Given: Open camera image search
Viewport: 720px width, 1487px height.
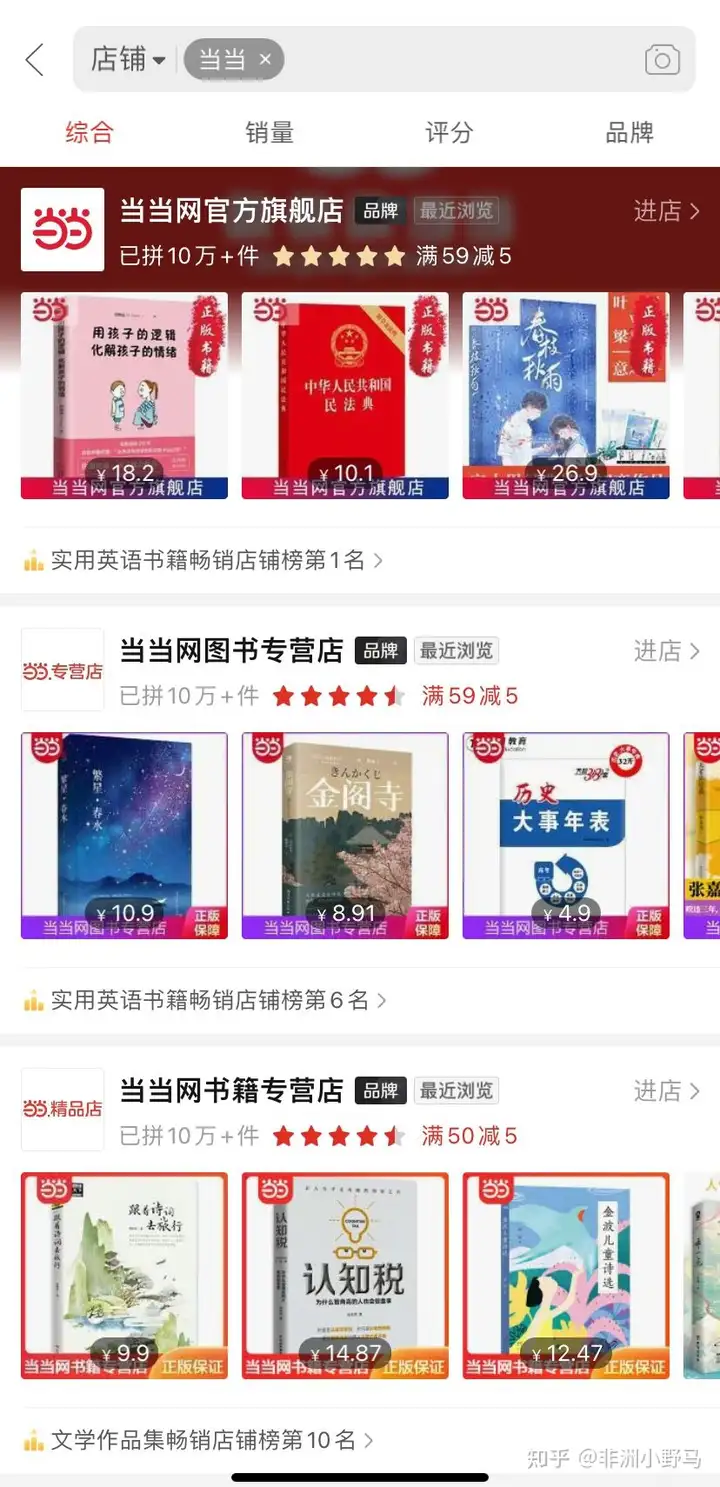Looking at the screenshot, I should [662, 60].
